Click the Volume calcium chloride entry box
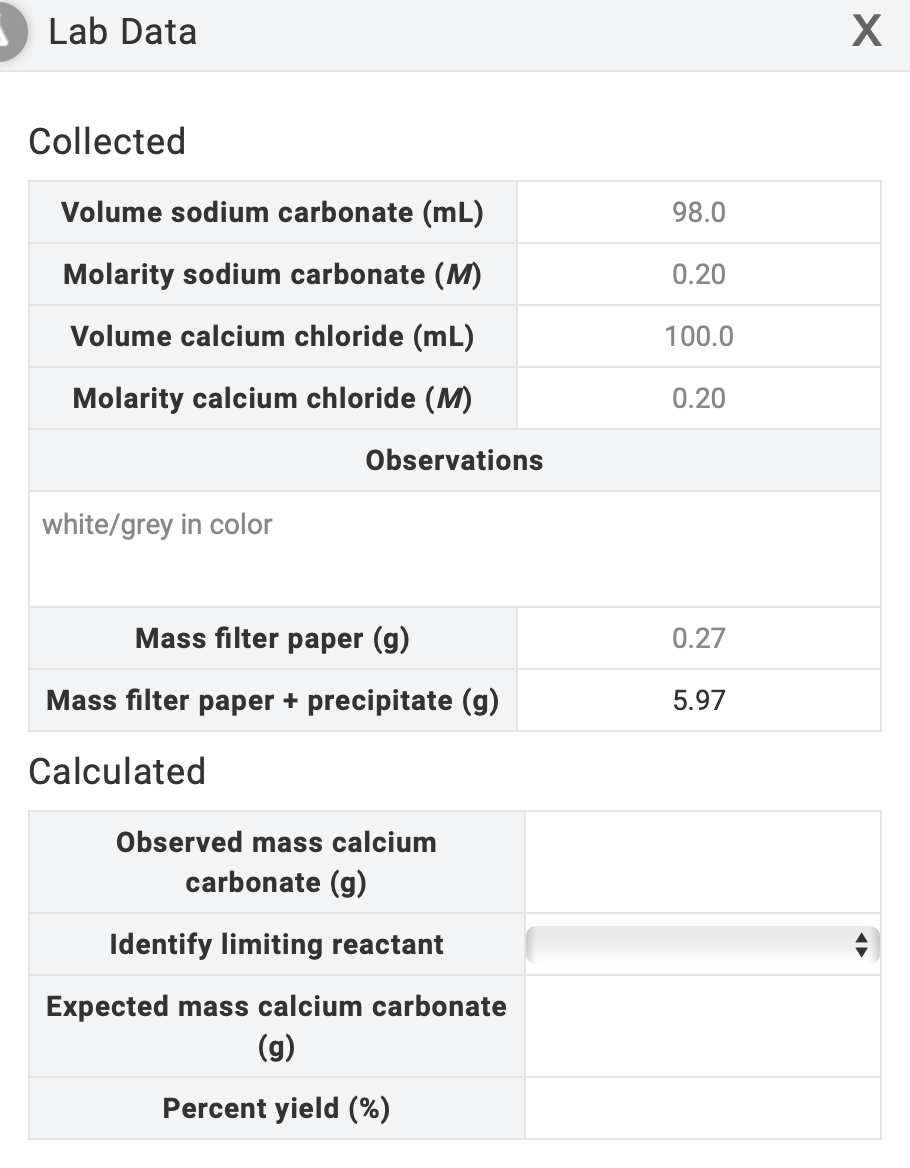Viewport: 910px width, 1168px height. (x=698, y=336)
